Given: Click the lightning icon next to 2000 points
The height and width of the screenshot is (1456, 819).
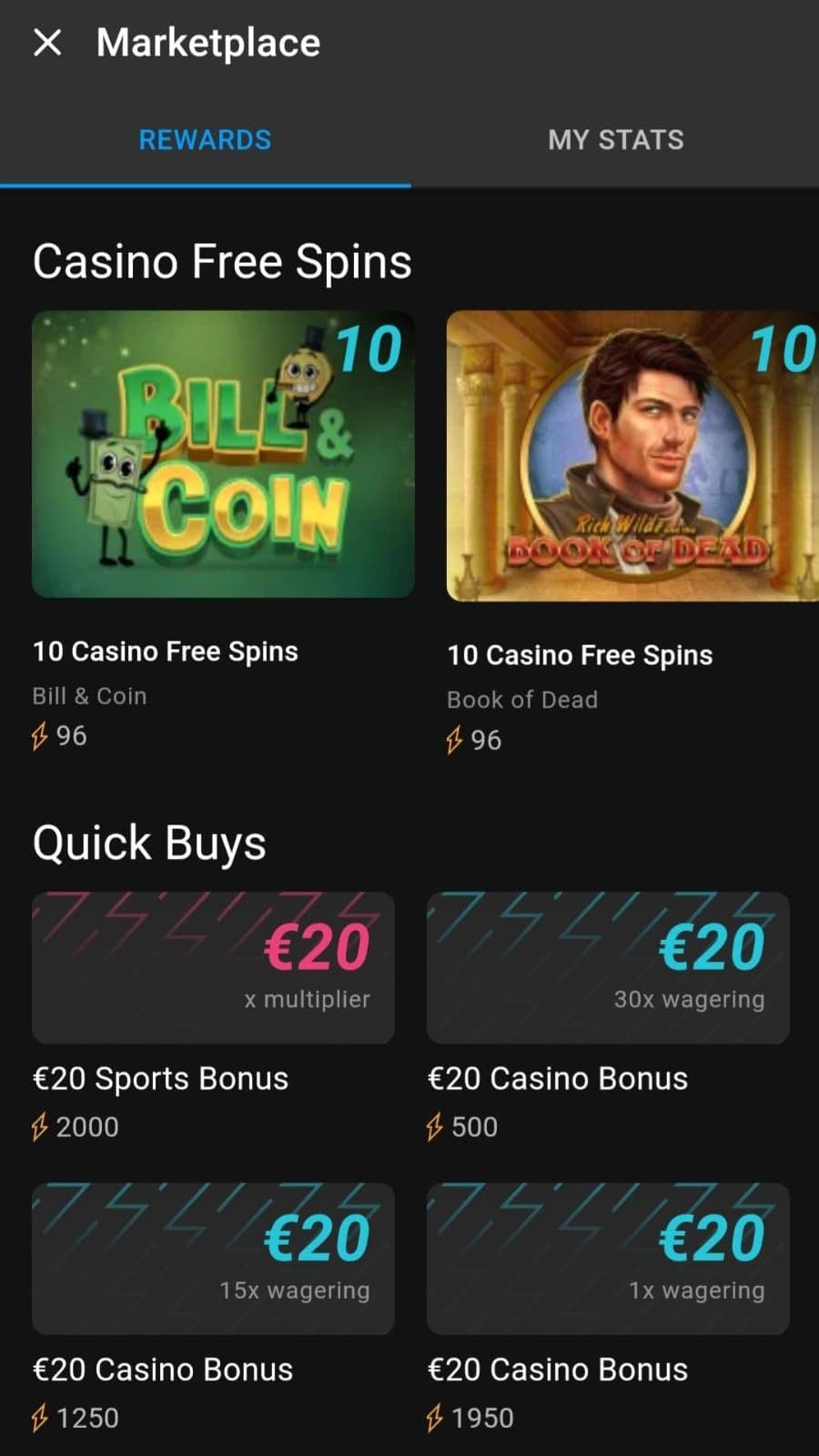Looking at the screenshot, I should (40, 1127).
